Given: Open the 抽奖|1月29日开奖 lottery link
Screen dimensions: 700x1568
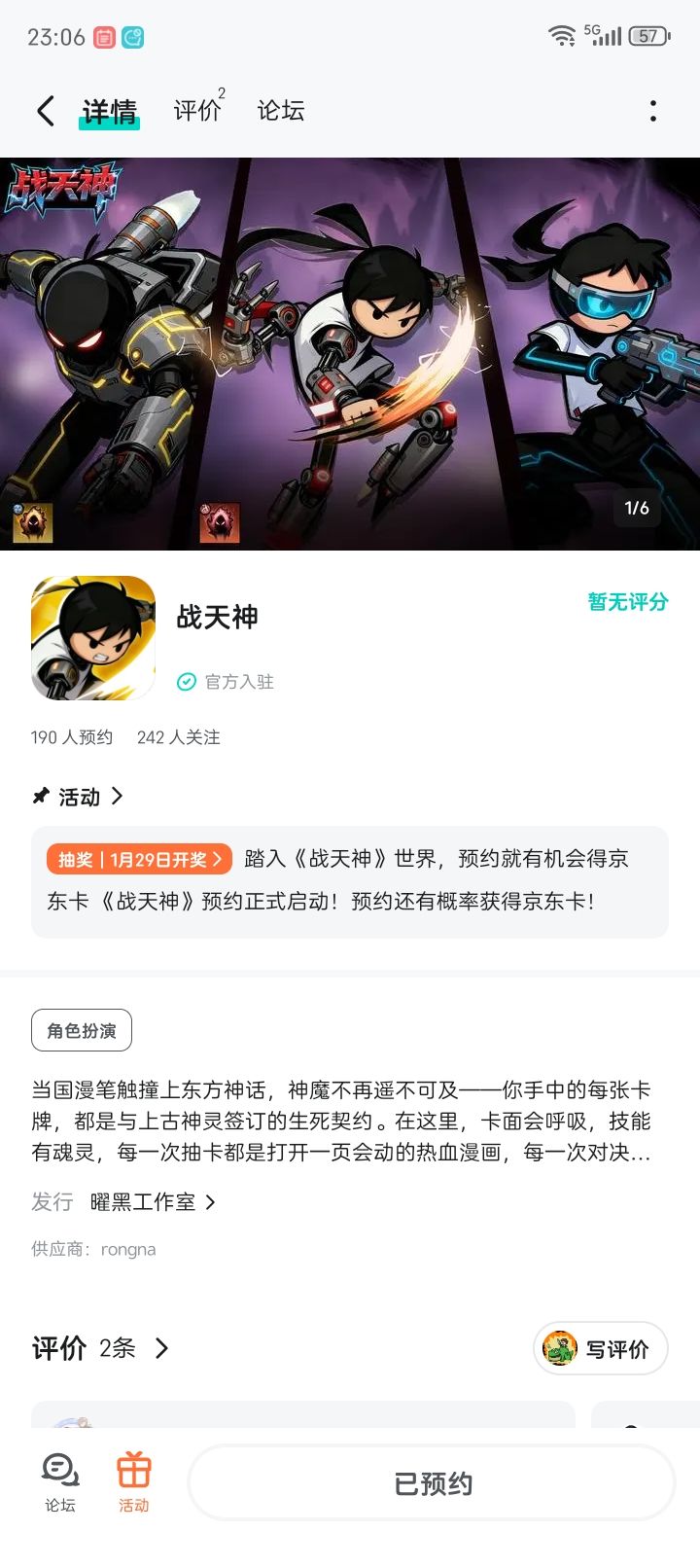Looking at the screenshot, I should click(137, 859).
